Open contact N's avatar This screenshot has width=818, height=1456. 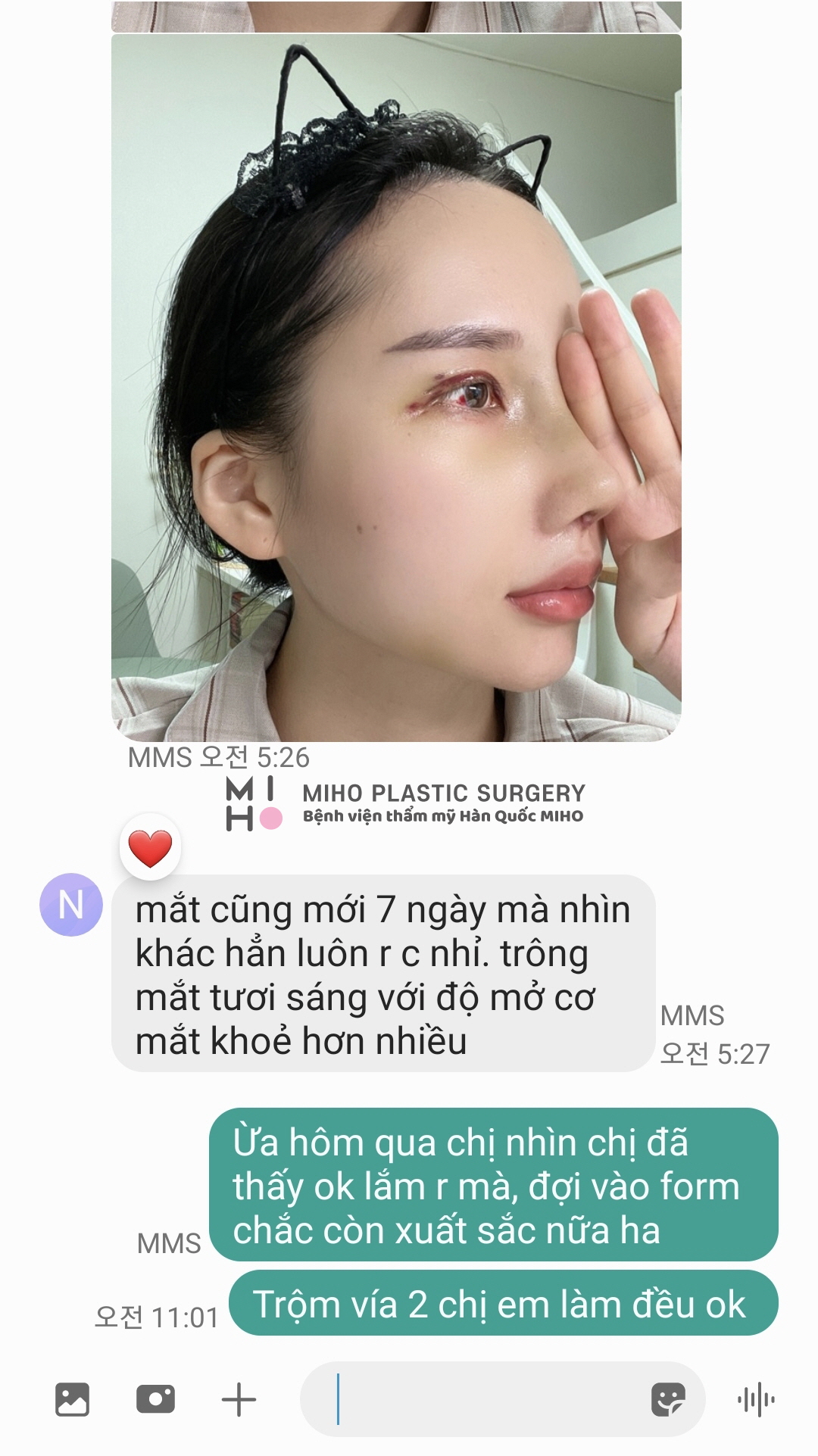[71, 905]
